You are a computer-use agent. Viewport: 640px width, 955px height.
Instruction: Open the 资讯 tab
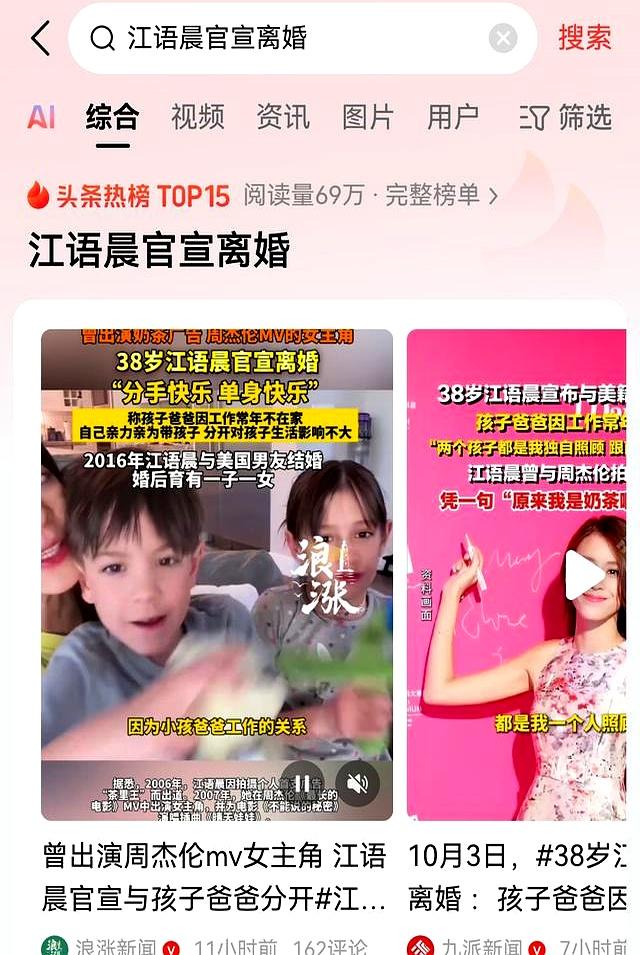(283, 117)
